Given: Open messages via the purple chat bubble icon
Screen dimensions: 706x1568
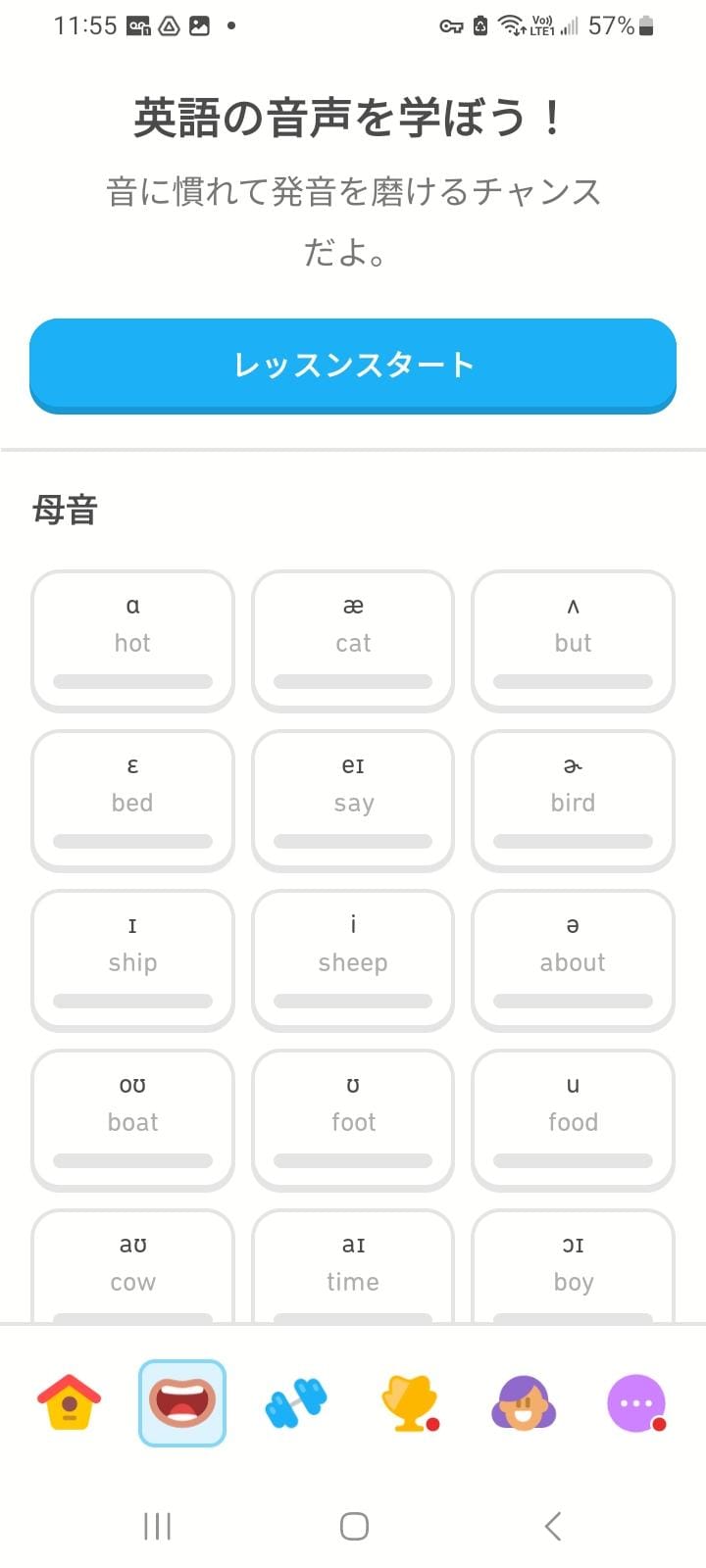Looking at the screenshot, I should coord(637,1403).
